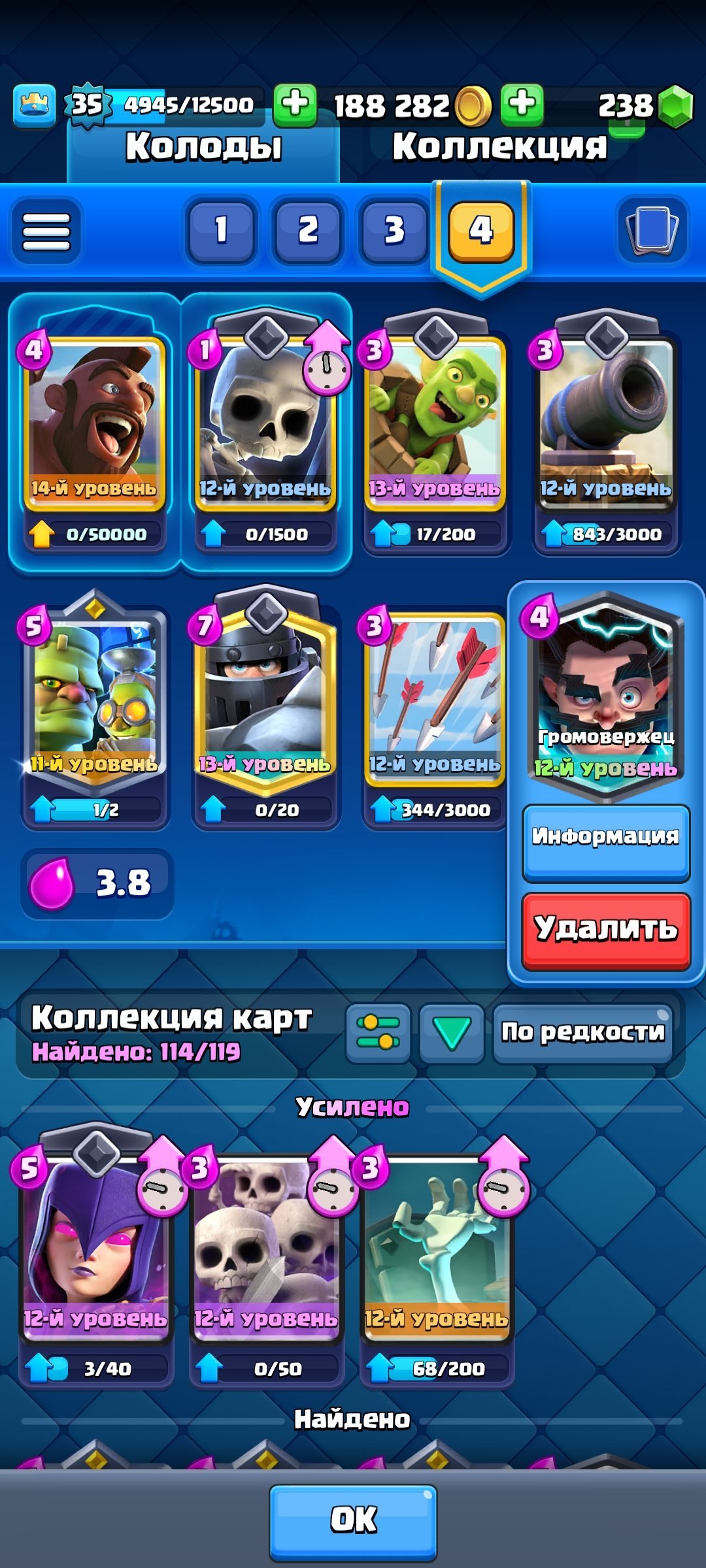Screen dimensions: 706x1568
Task: Tap the Информация button for Громовержец
Action: (605, 838)
